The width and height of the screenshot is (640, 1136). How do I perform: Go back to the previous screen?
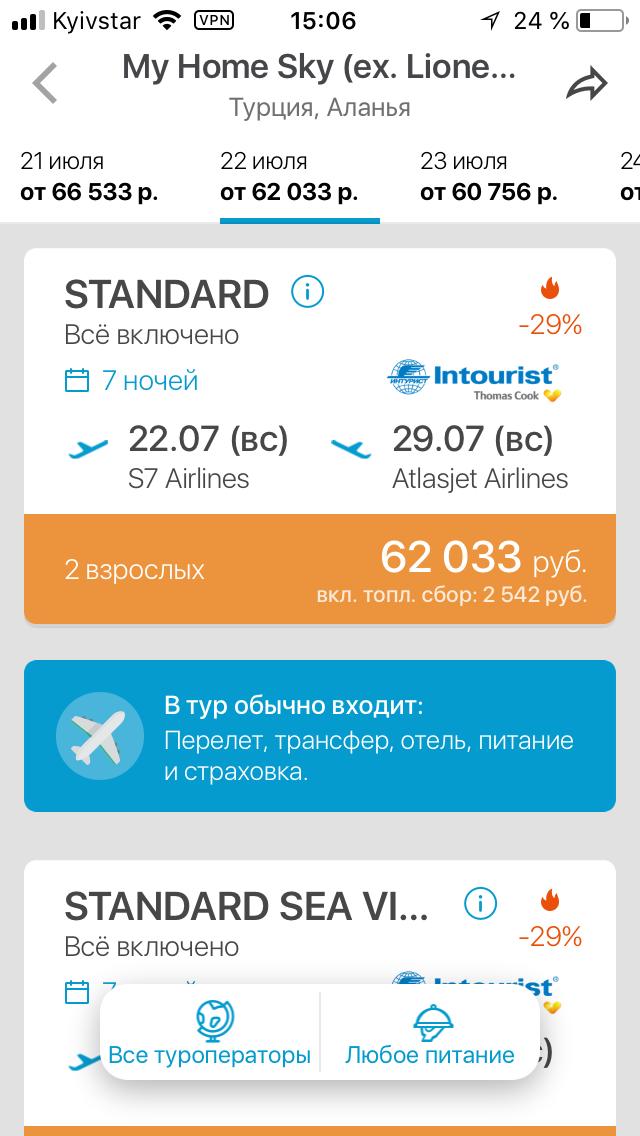46,84
